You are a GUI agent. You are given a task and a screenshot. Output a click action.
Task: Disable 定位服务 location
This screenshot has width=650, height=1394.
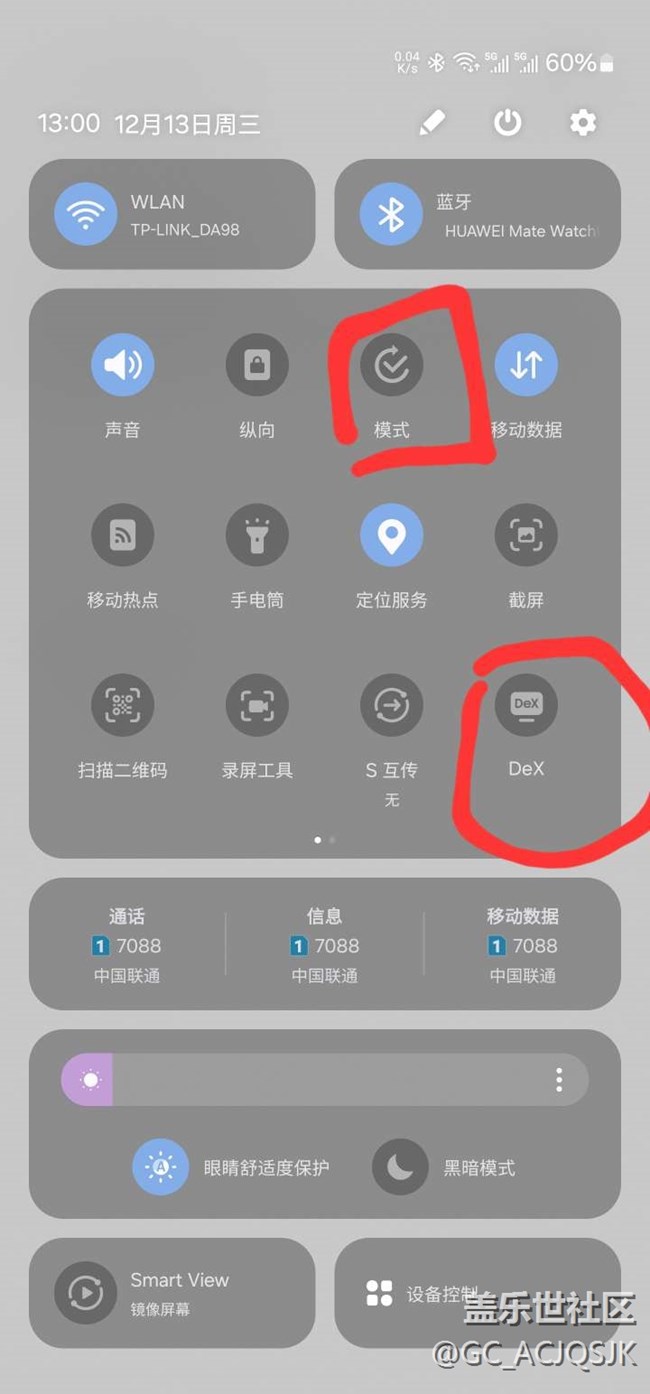[392, 535]
